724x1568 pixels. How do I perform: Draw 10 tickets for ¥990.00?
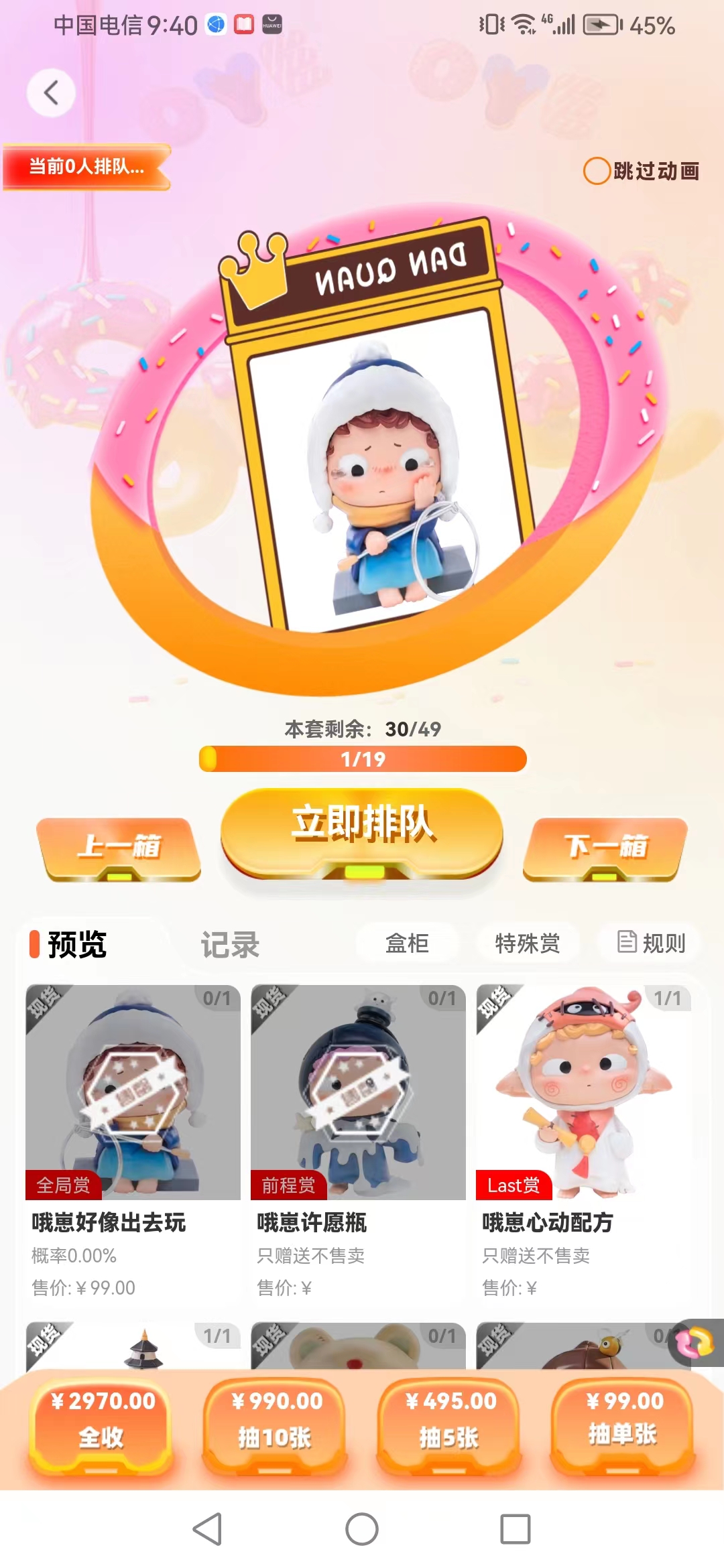275,1419
